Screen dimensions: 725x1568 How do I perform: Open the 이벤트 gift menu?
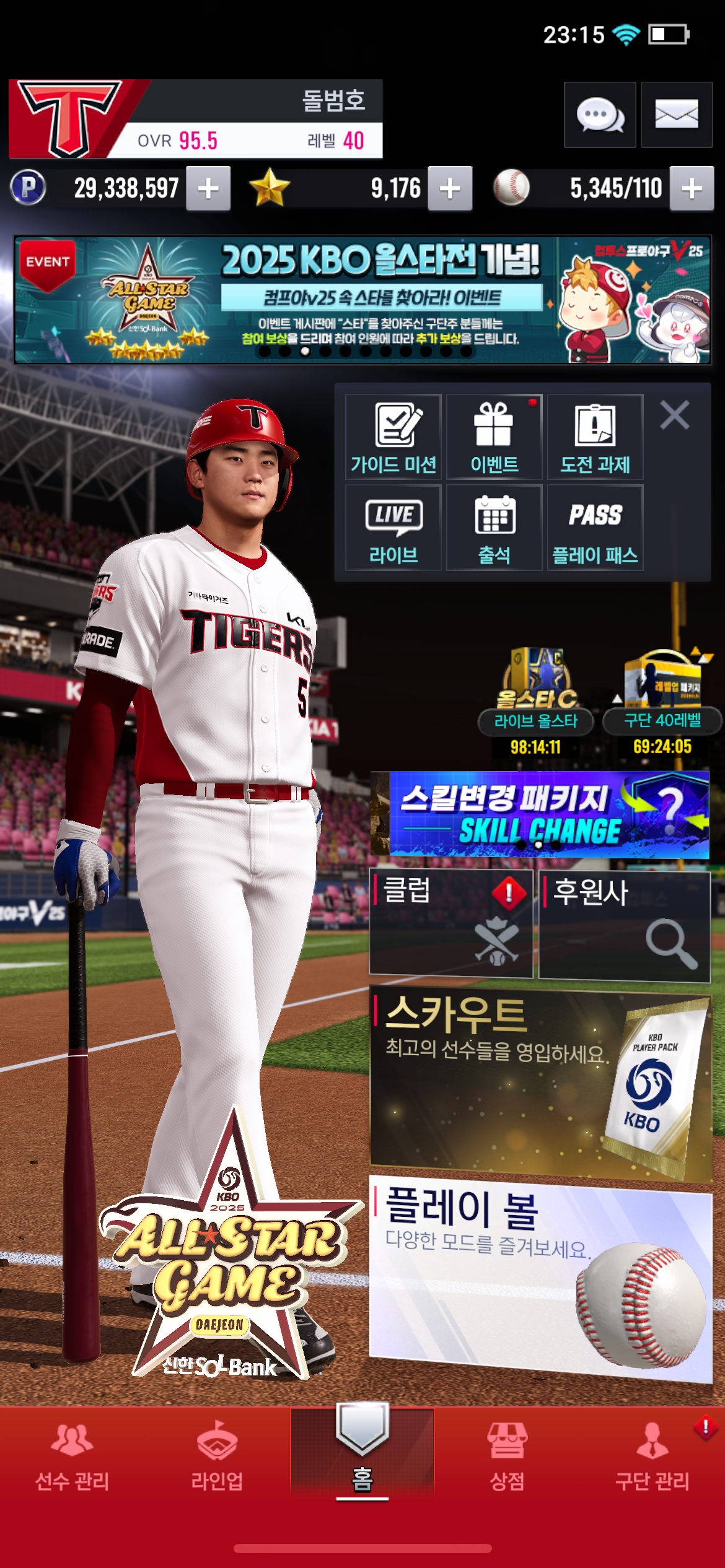[494, 437]
